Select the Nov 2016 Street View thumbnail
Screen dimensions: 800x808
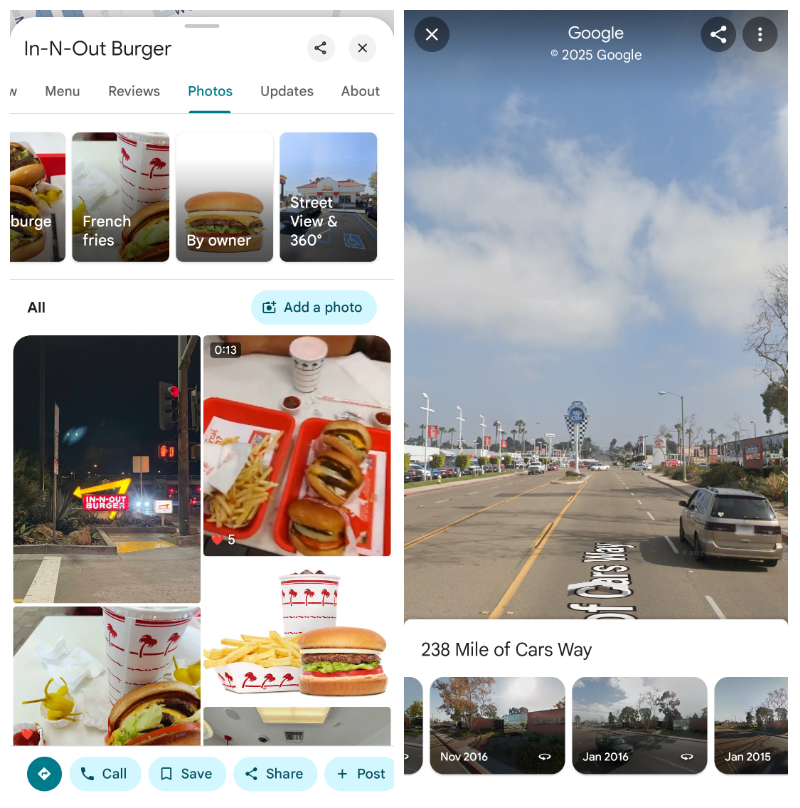coord(497,725)
